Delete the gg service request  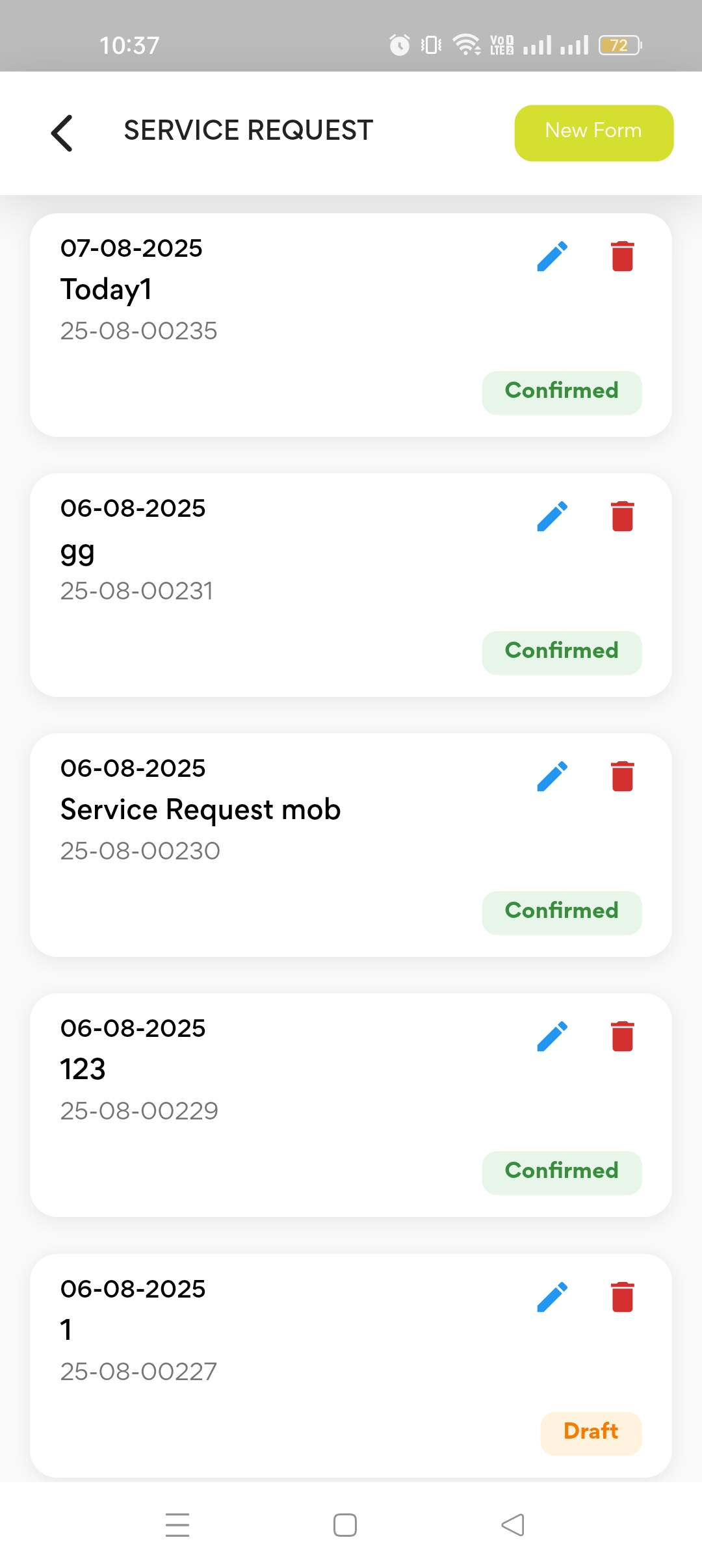coord(622,516)
